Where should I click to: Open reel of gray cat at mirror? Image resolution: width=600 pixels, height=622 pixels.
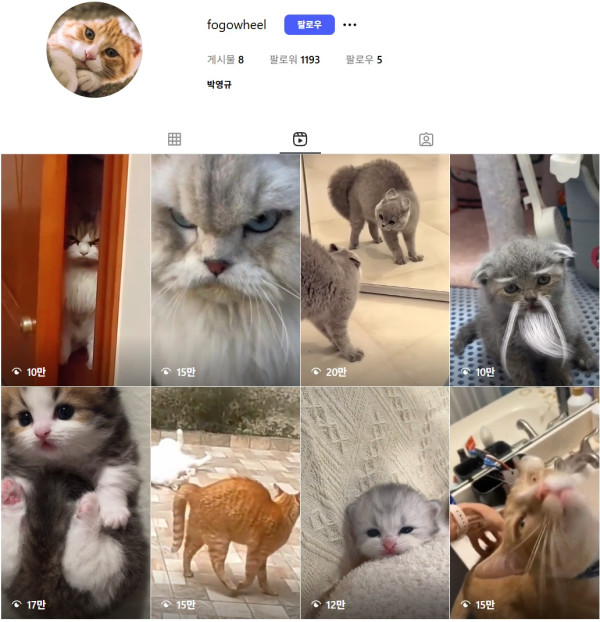(x=375, y=270)
